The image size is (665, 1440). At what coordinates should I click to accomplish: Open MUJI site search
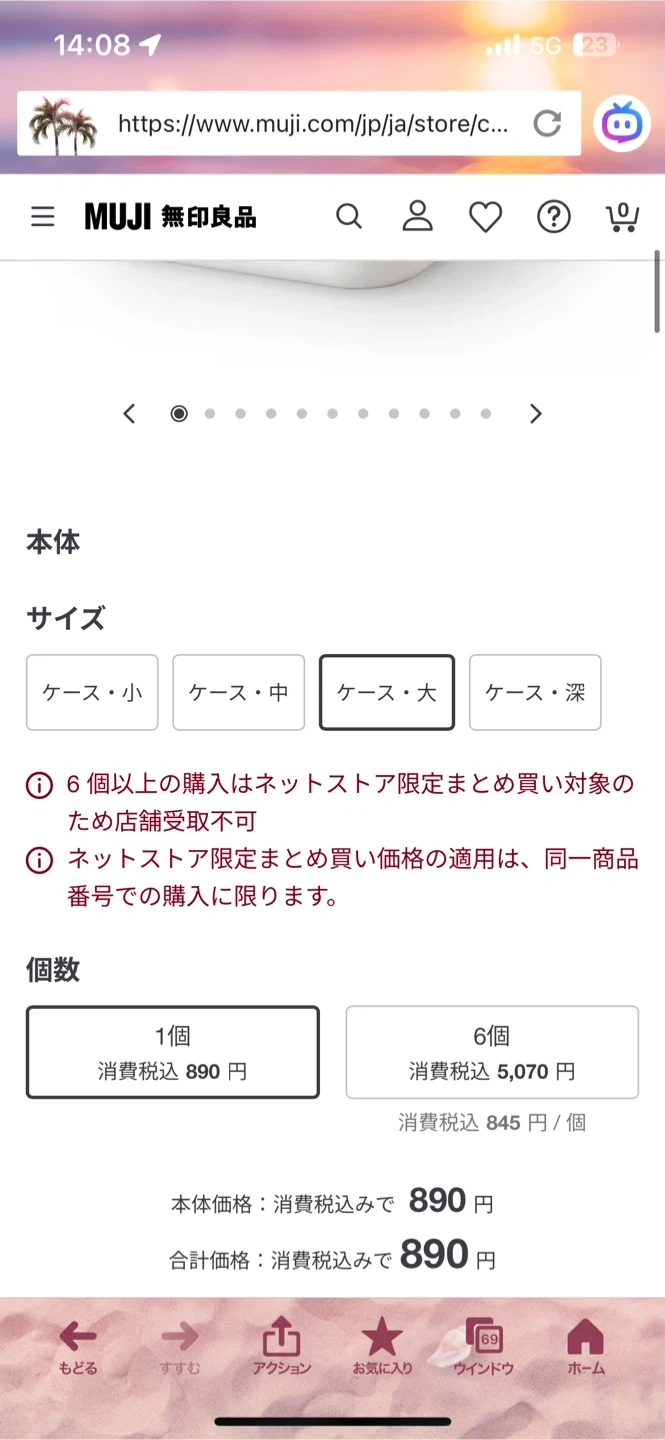coord(348,216)
